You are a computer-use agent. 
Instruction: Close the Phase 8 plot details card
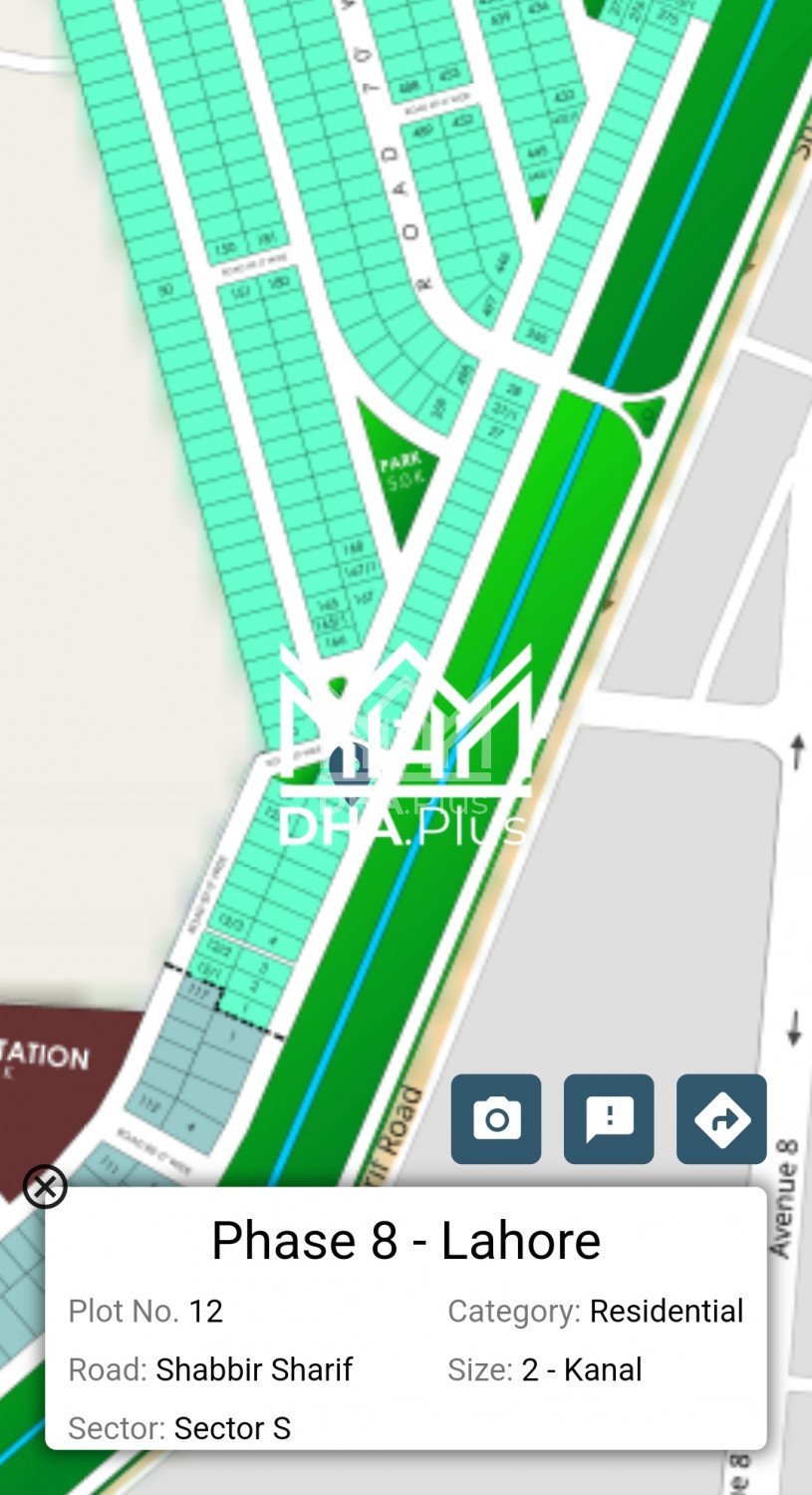[45, 1186]
